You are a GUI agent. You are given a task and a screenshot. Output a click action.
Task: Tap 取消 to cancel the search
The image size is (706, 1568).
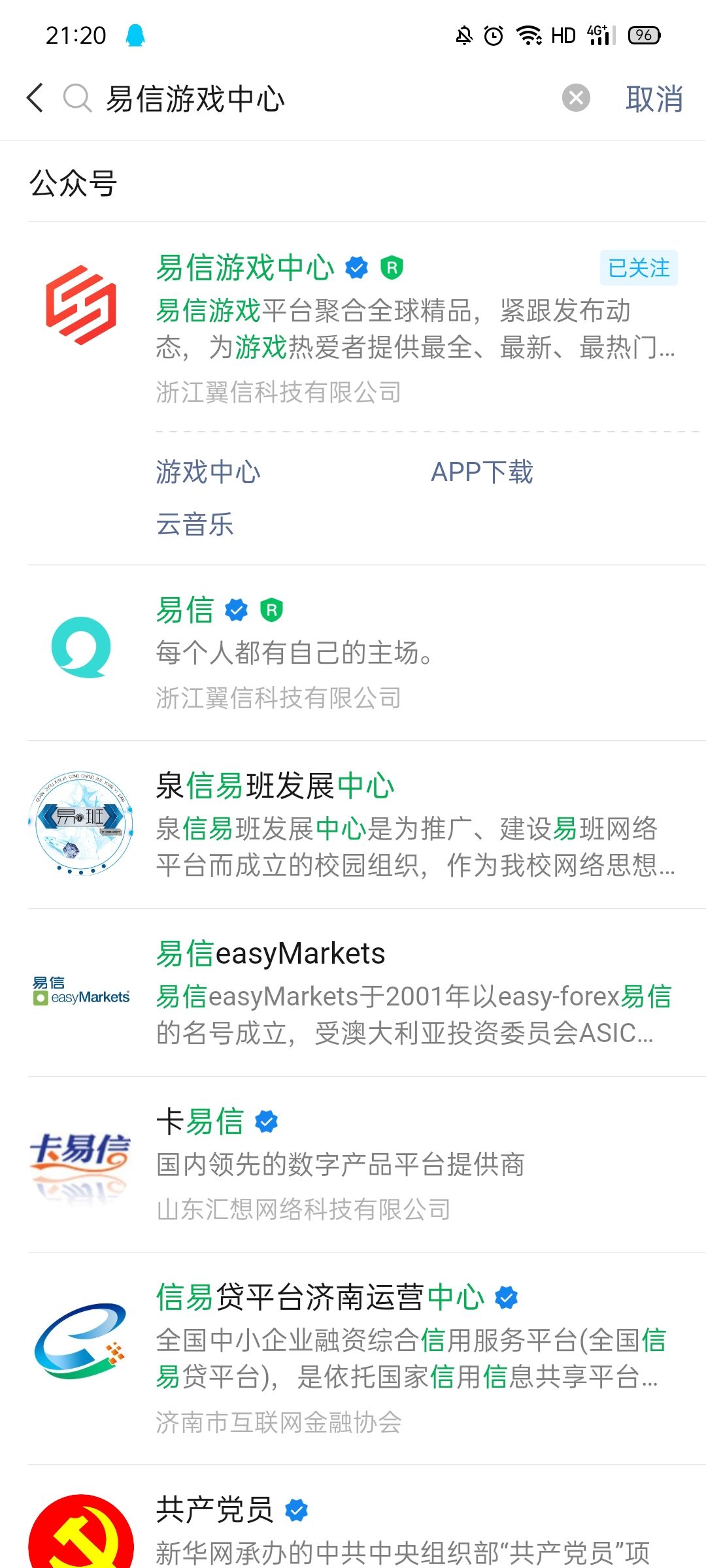coord(654,99)
